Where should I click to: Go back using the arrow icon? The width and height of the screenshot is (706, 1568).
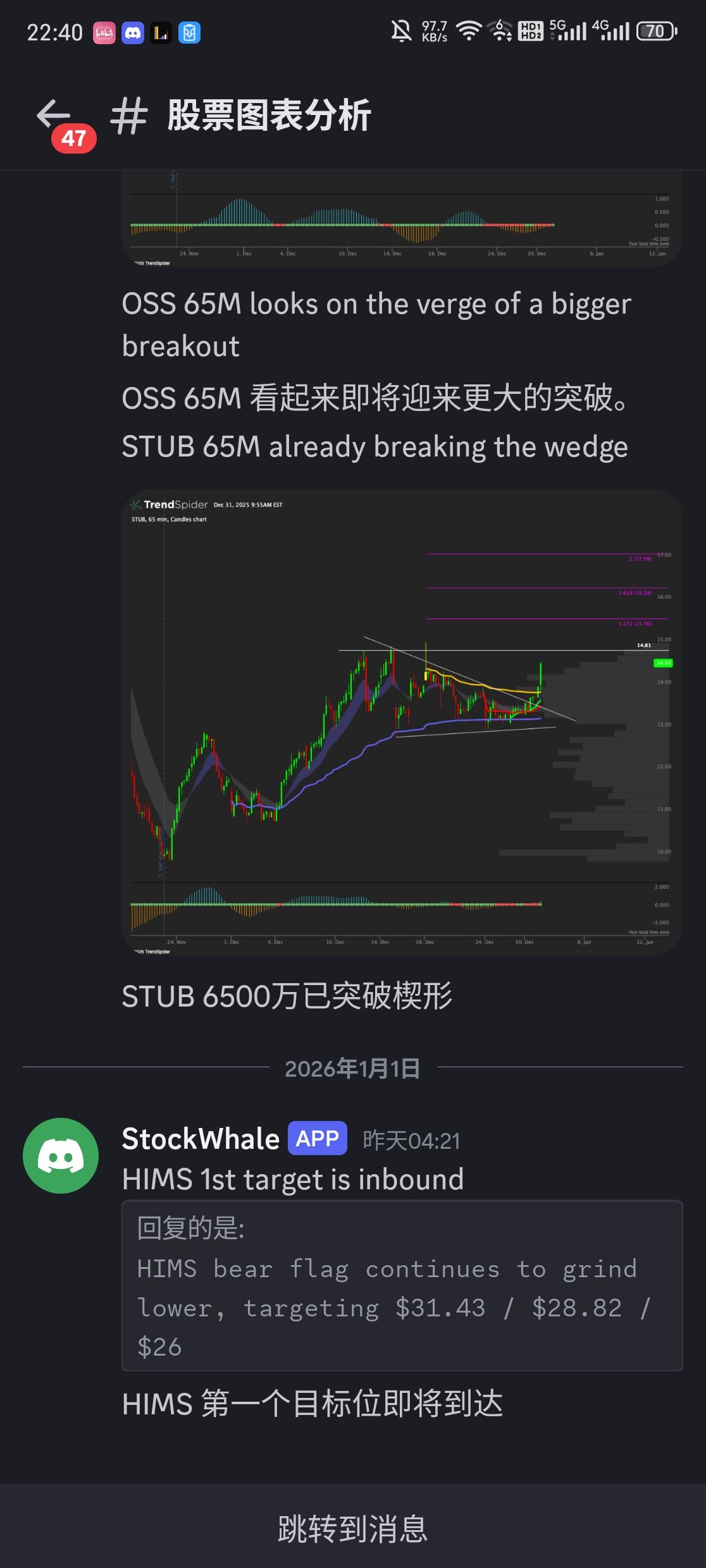coord(53,116)
